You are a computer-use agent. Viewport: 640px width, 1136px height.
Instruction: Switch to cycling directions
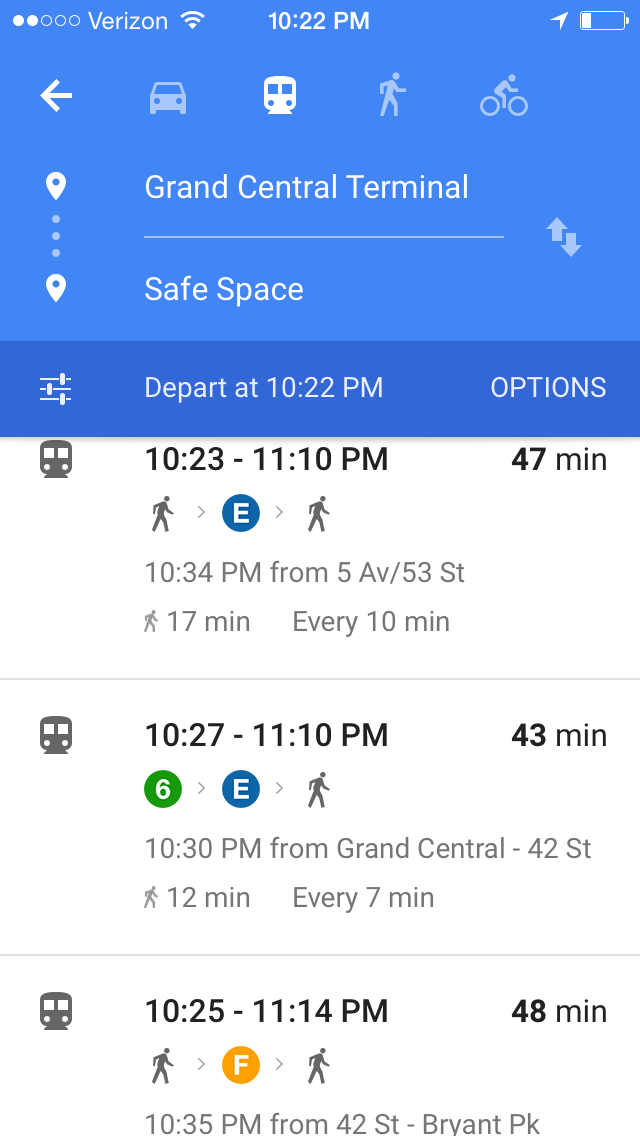[503, 96]
